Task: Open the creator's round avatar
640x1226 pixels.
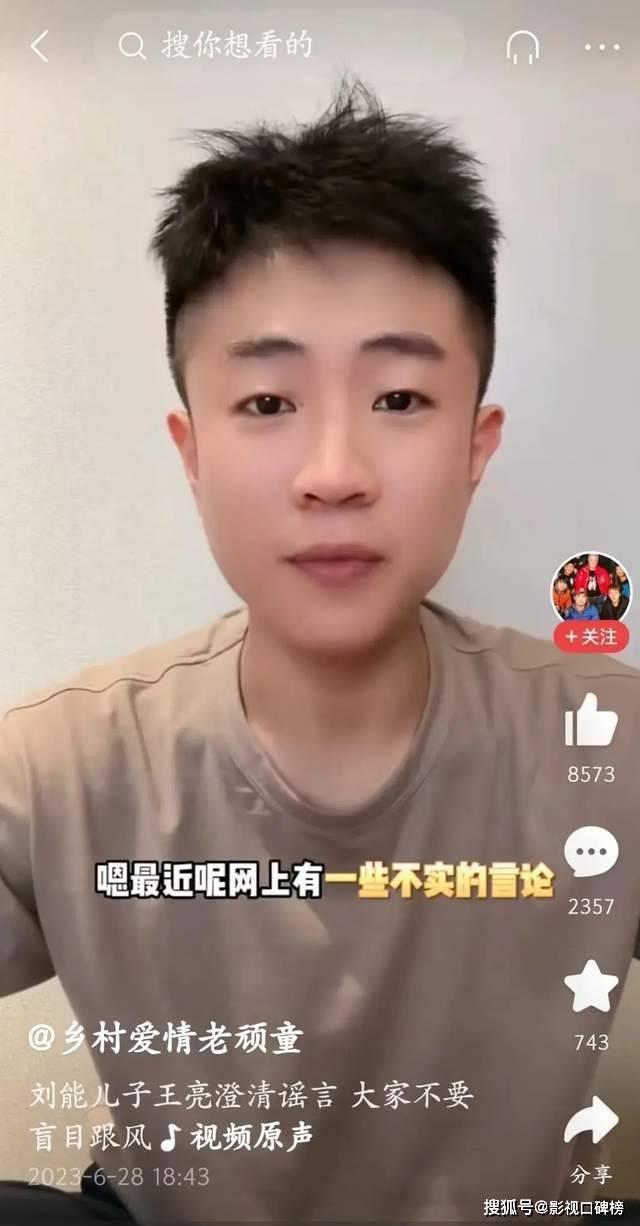Action: pyautogui.click(x=591, y=586)
